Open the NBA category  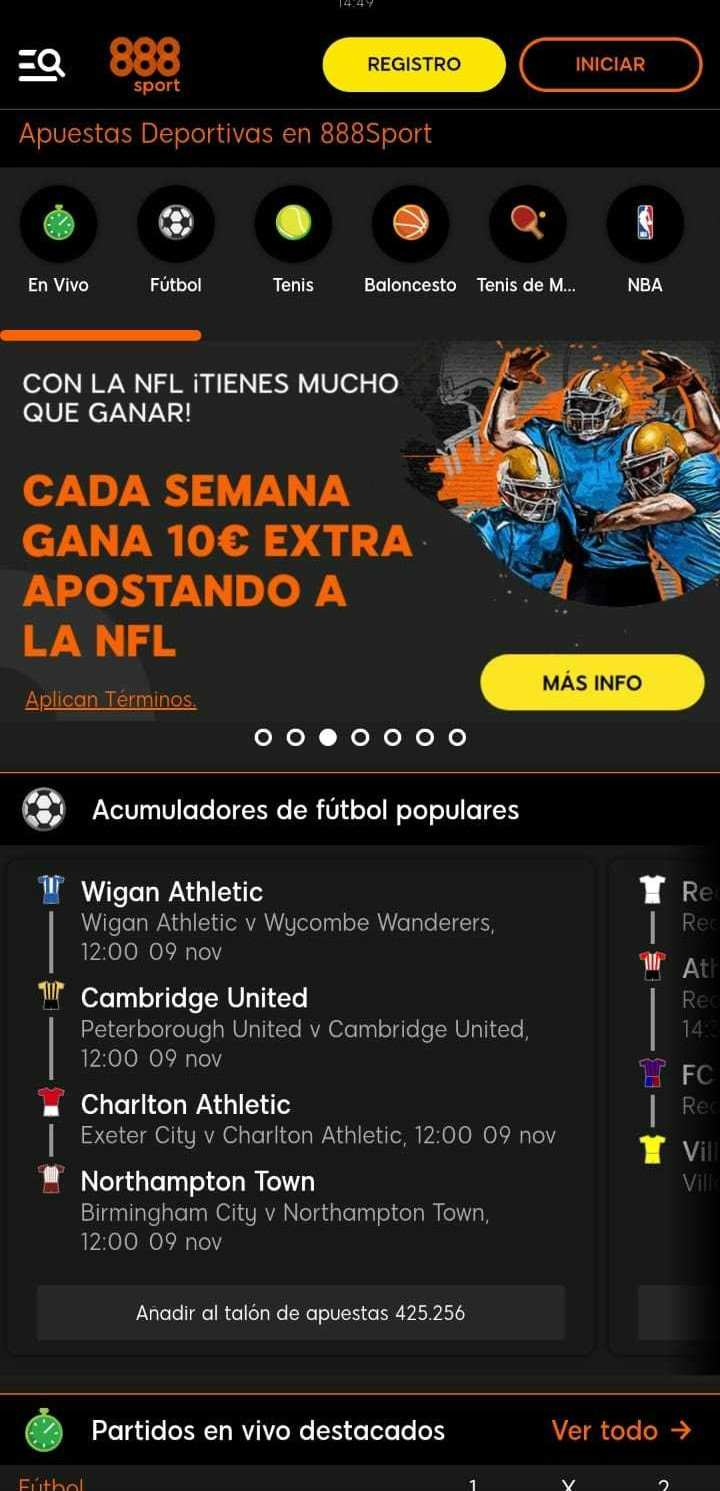645,241
